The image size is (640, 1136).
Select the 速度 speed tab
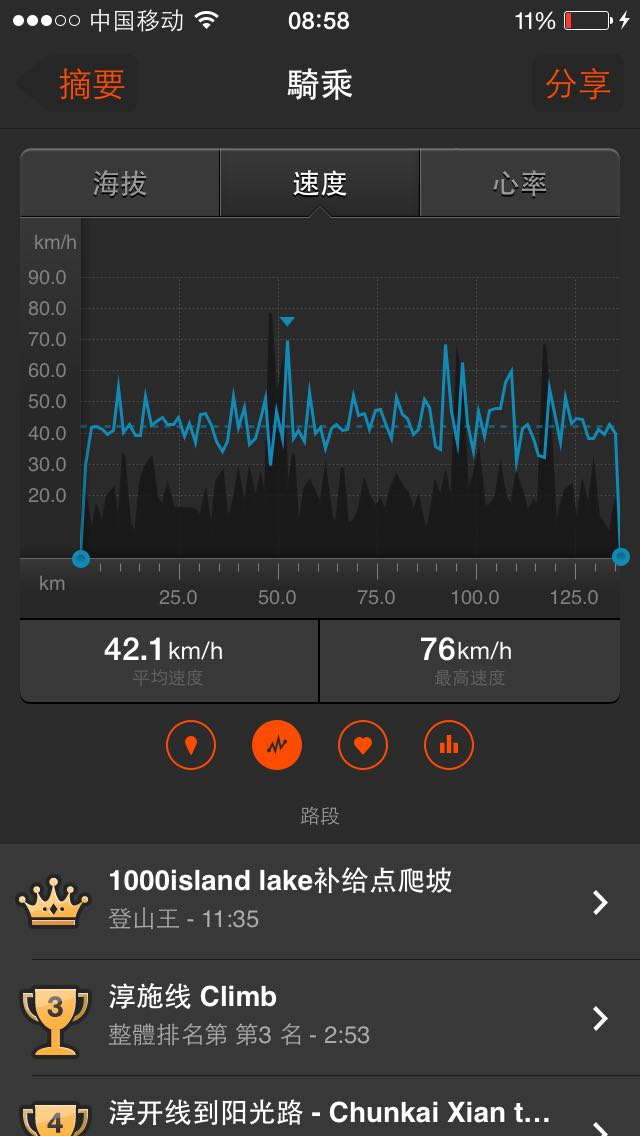coord(320,184)
